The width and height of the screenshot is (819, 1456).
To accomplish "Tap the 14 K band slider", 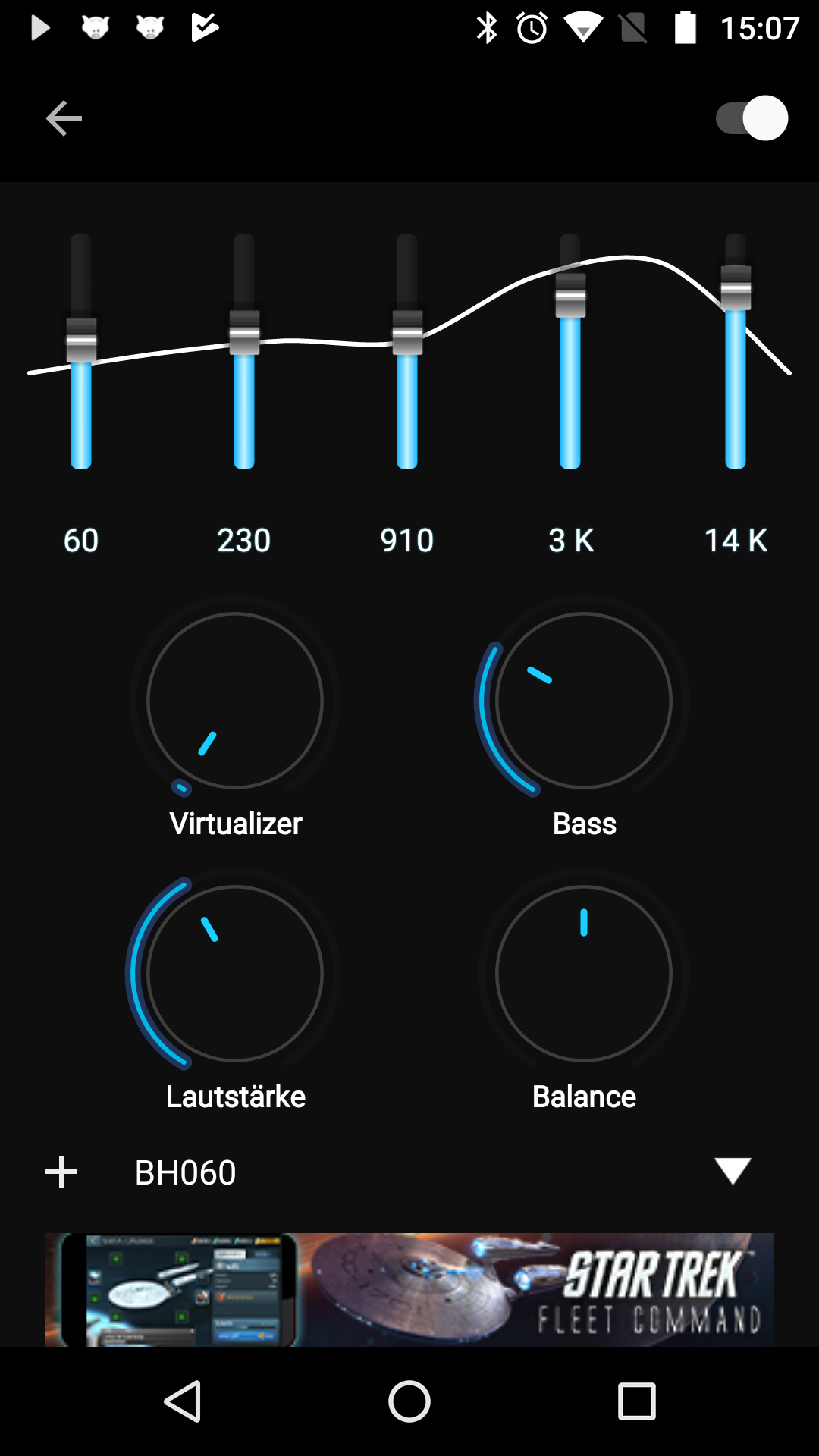I will (736, 351).
